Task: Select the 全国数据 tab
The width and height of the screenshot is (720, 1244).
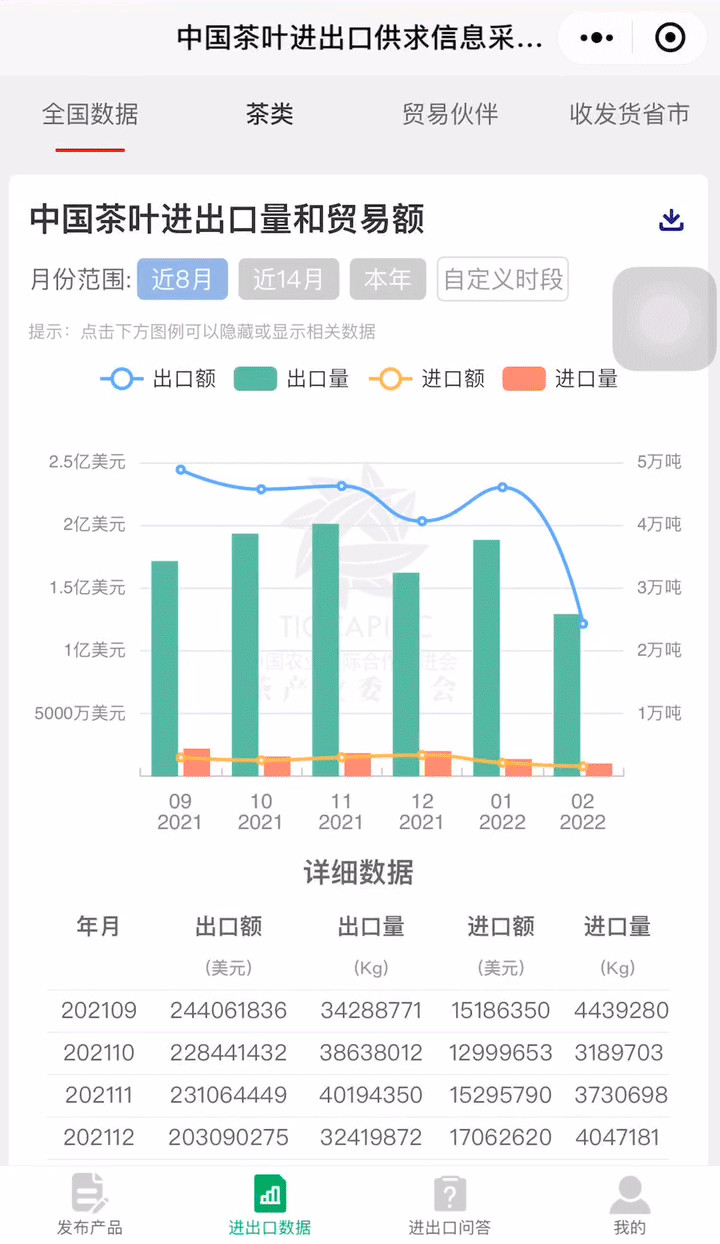Action: [x=90, y=114]
